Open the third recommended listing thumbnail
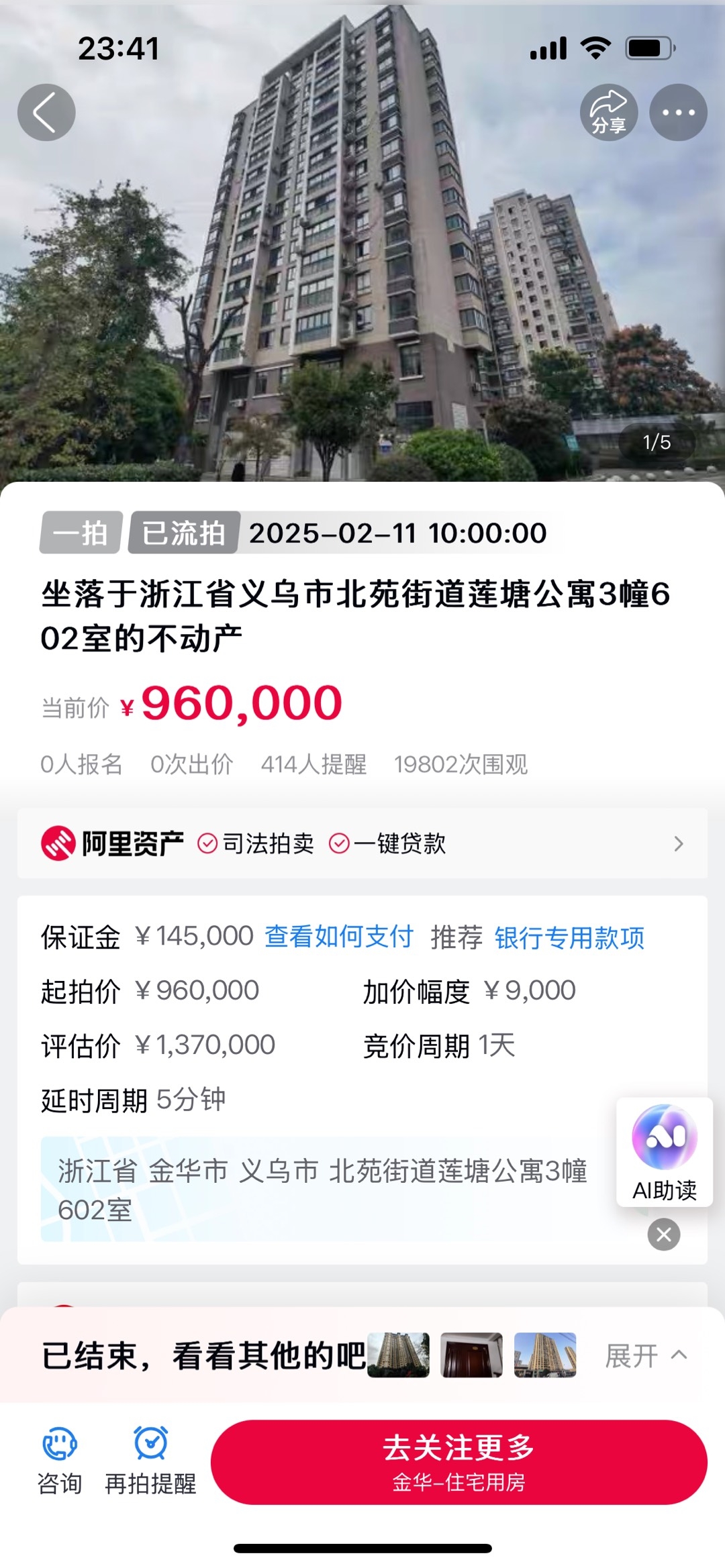Viewport: 725px width, 1568px height. (545, 1355)
